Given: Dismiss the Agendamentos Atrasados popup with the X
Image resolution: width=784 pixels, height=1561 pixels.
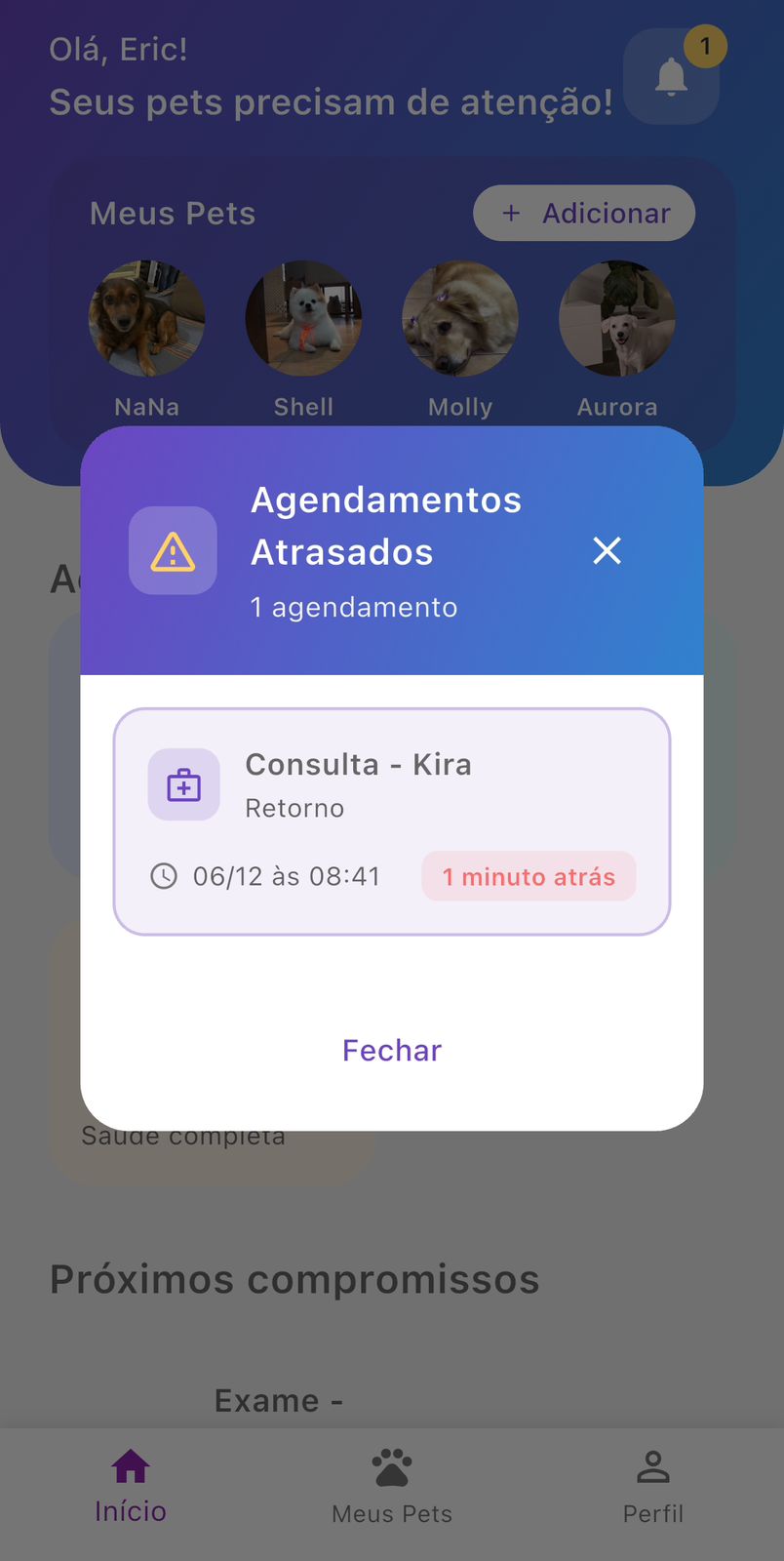Looking at the screenshot, I should (x=608, y=551).
